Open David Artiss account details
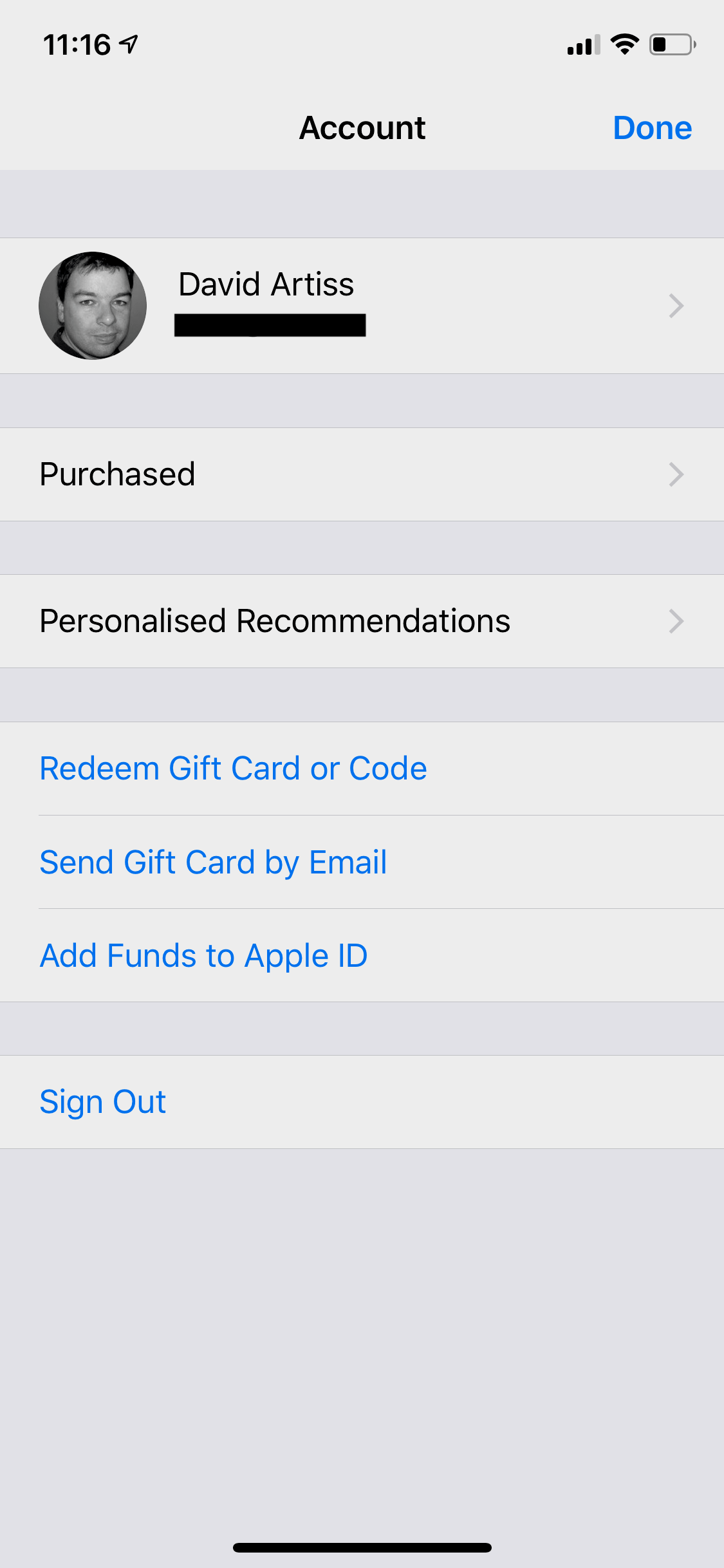Screen dimensions: 724x1568 (362, 306)
